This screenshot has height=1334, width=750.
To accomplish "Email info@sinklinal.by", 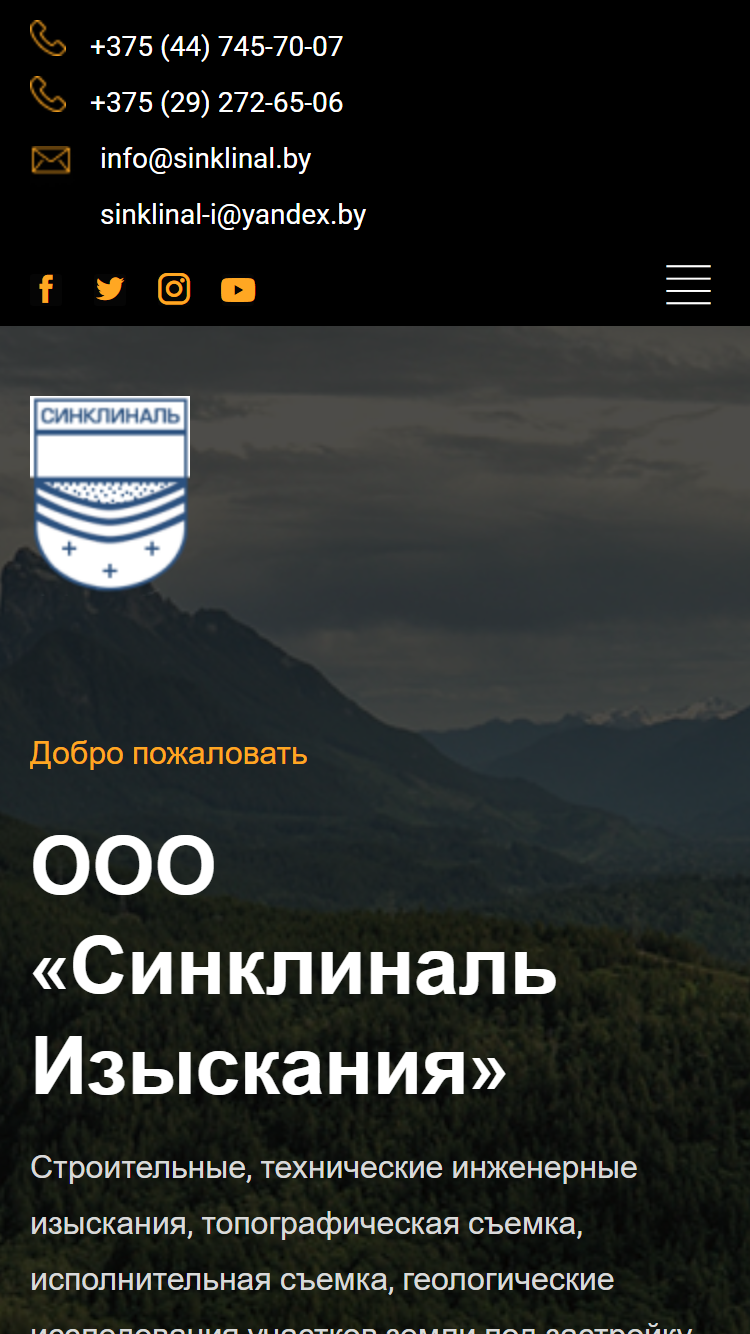I will (205, 159).
